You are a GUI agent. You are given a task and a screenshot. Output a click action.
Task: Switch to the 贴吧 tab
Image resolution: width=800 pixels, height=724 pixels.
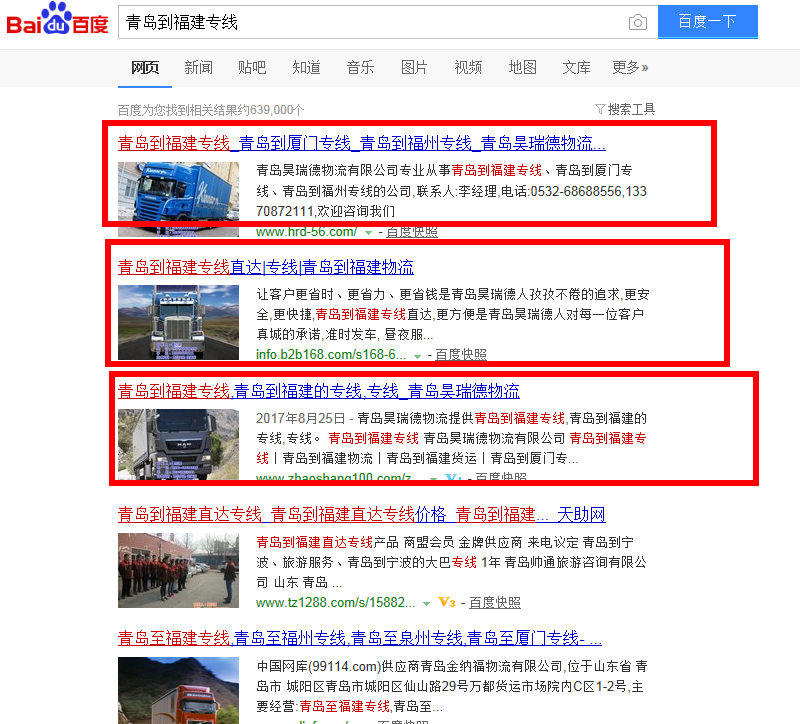coord(252,68)
